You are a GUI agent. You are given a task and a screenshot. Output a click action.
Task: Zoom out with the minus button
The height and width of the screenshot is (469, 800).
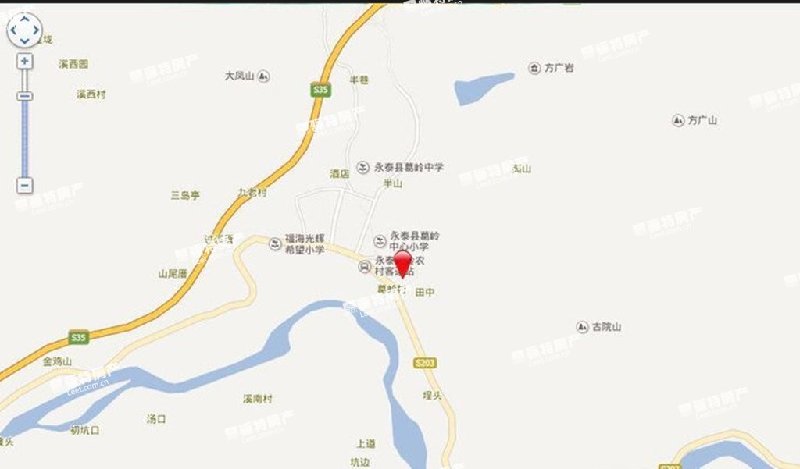(25, 185)
